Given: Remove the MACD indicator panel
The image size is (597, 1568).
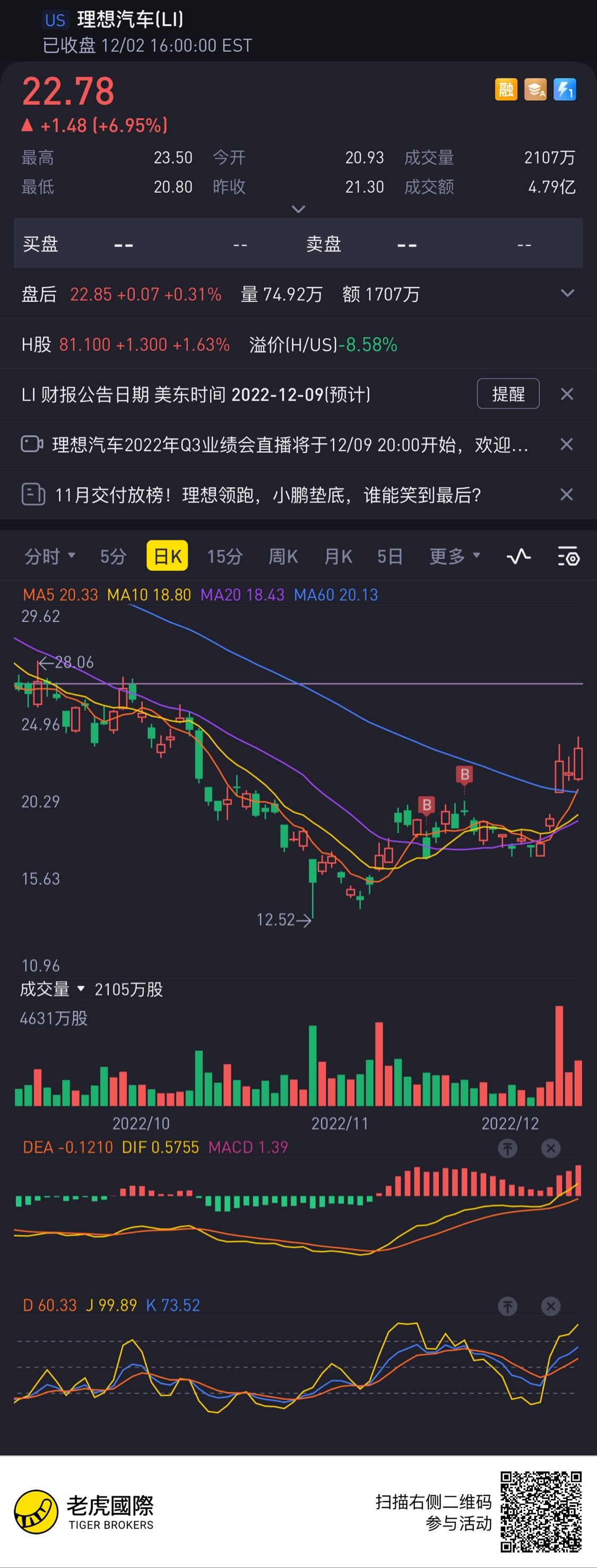Looking at the screenshot, I should 551,1148.
